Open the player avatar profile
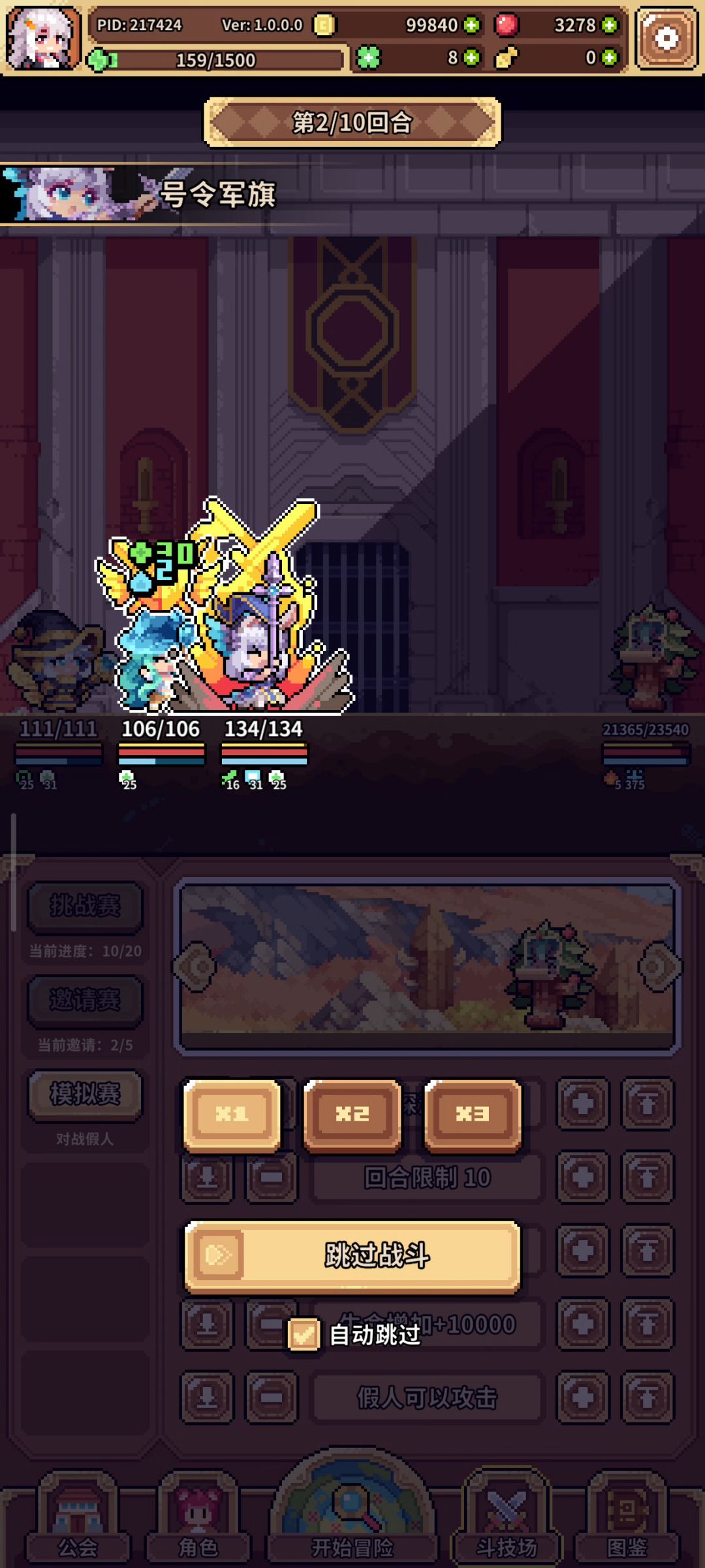Viewport: 705px width, 1568px height. pyautogui.click(x=43, y=38)
